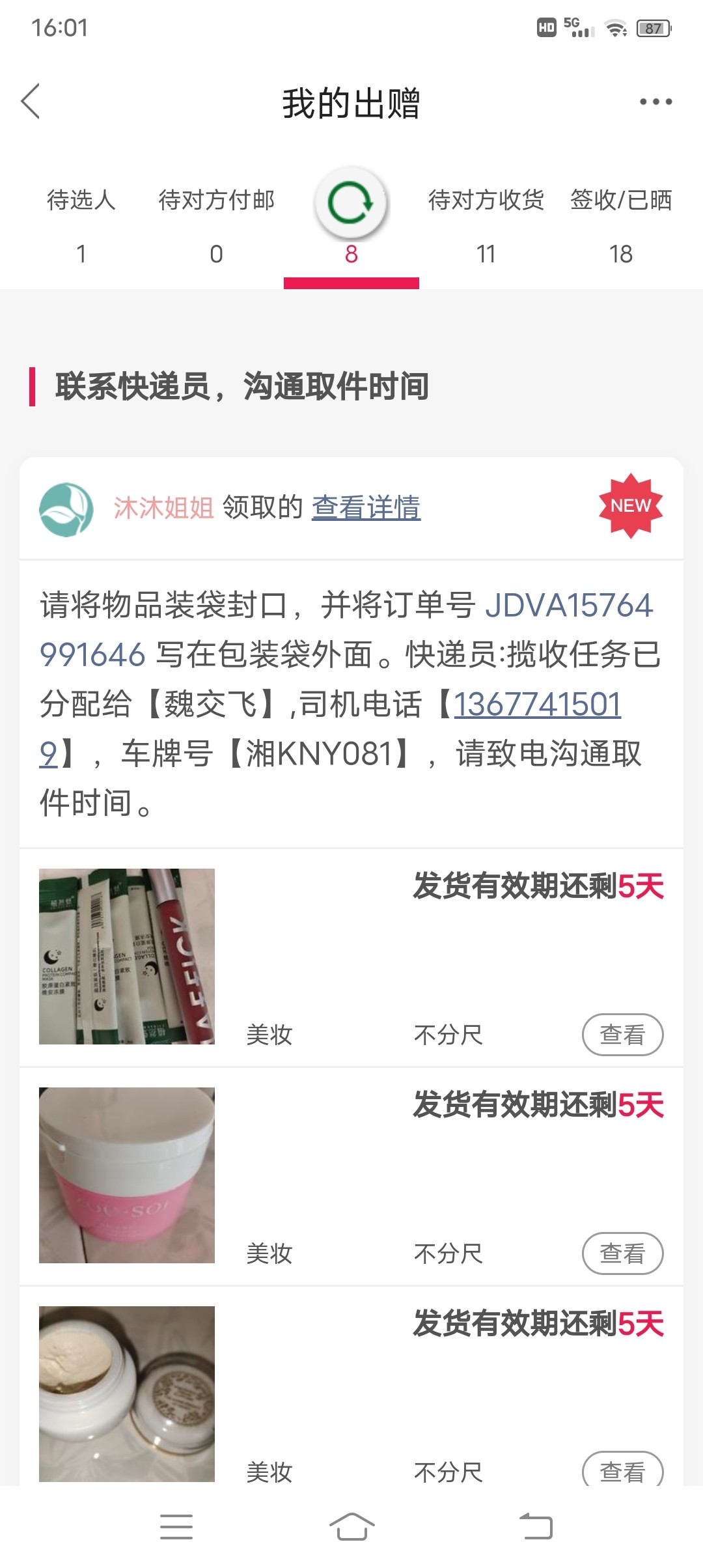Tap 查看 for the pink jar item
703x1568 pixels.
(622, 1253)
